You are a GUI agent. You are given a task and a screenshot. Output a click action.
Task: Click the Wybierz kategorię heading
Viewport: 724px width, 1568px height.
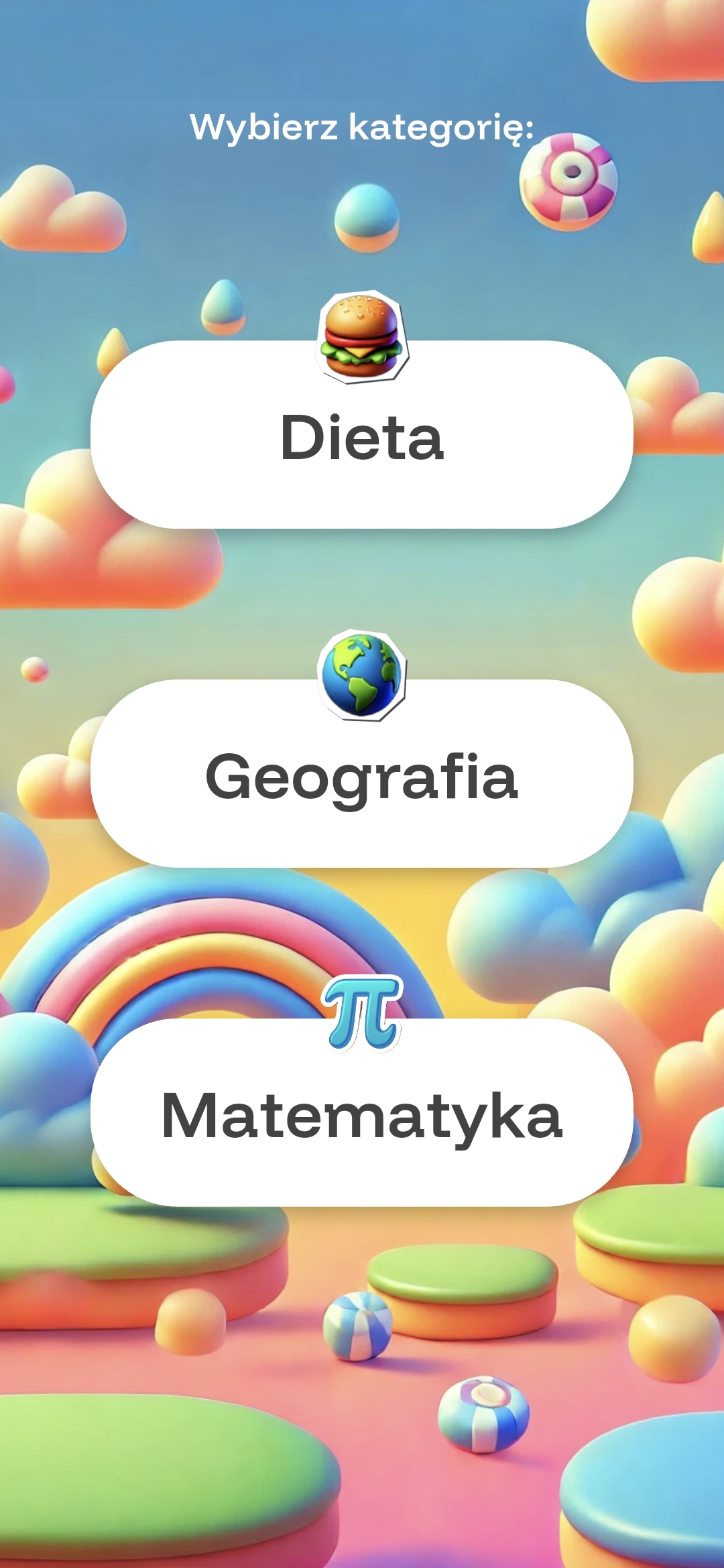(x=362, y=127)
